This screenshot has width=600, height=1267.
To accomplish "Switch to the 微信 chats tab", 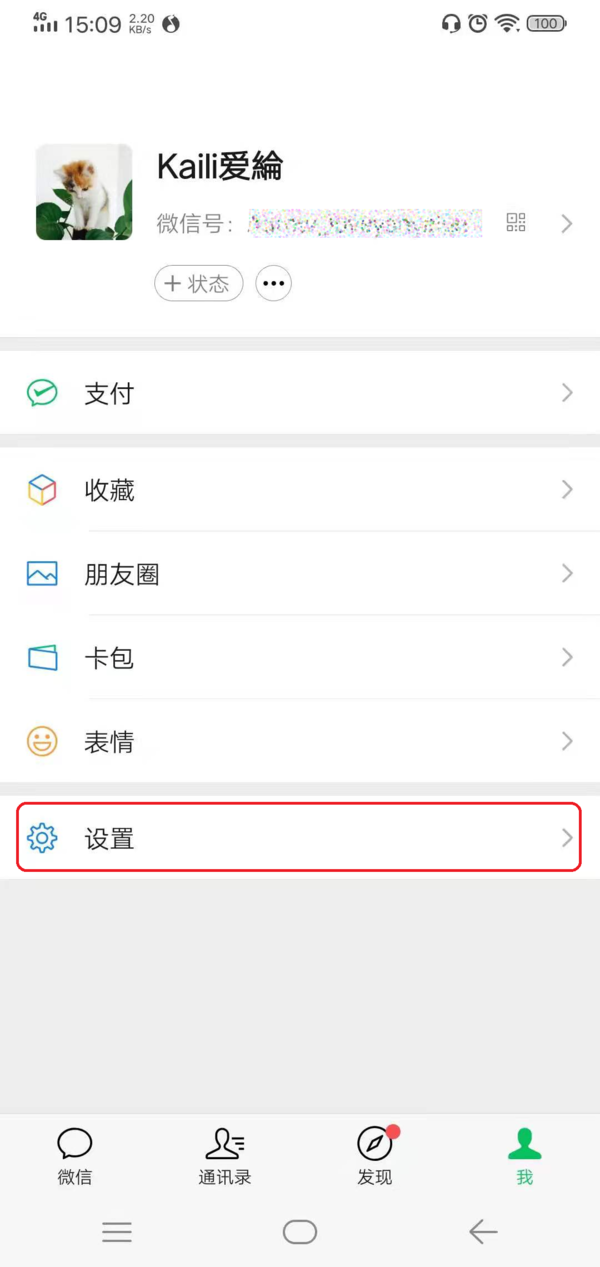I will [x=75, y=1156].
